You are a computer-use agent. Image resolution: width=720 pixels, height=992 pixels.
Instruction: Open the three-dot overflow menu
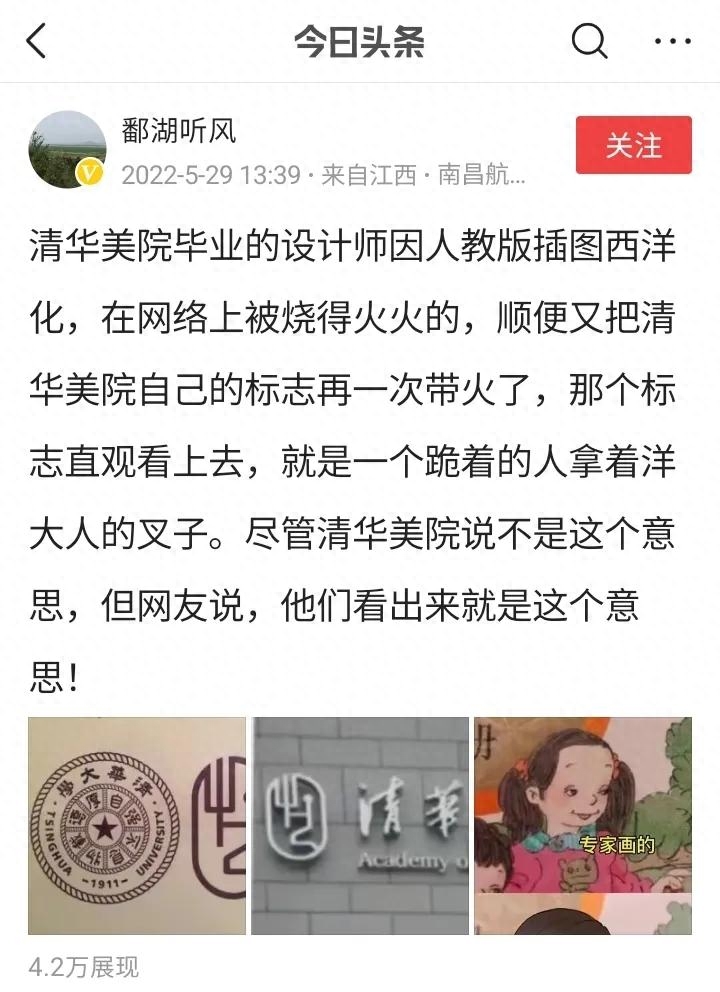(672, 41)
